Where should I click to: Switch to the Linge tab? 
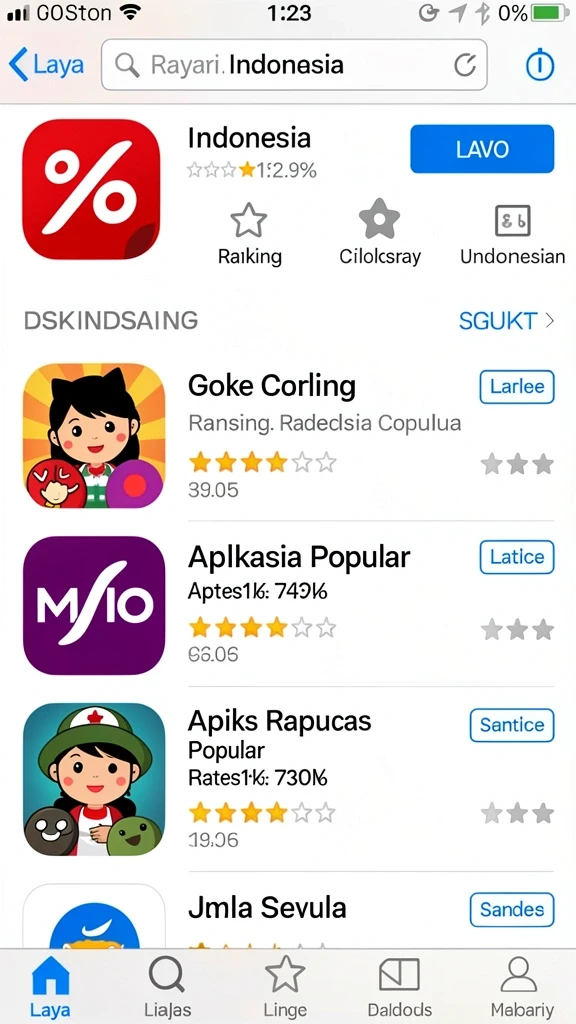coord(285,987)
